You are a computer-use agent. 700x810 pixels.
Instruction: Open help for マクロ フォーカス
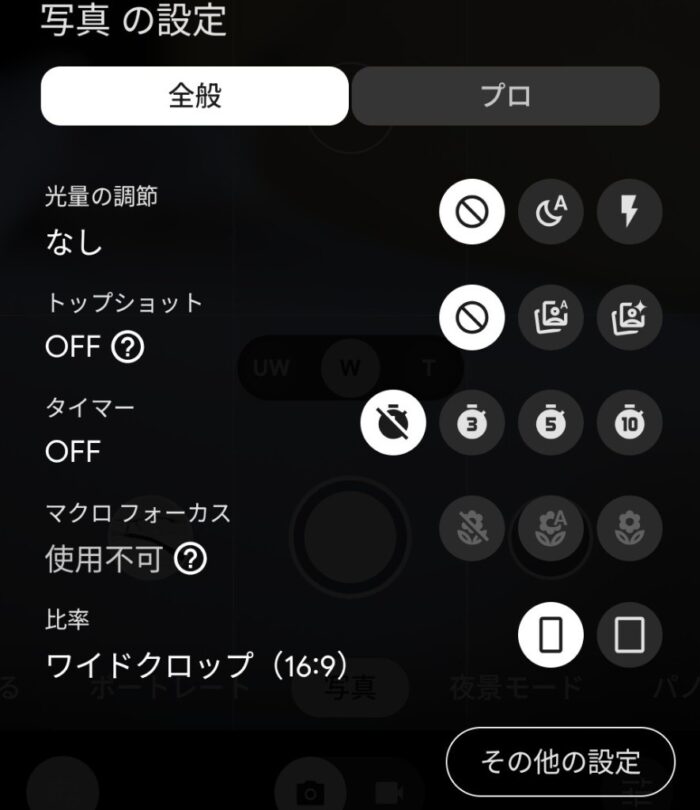[190, 559]
